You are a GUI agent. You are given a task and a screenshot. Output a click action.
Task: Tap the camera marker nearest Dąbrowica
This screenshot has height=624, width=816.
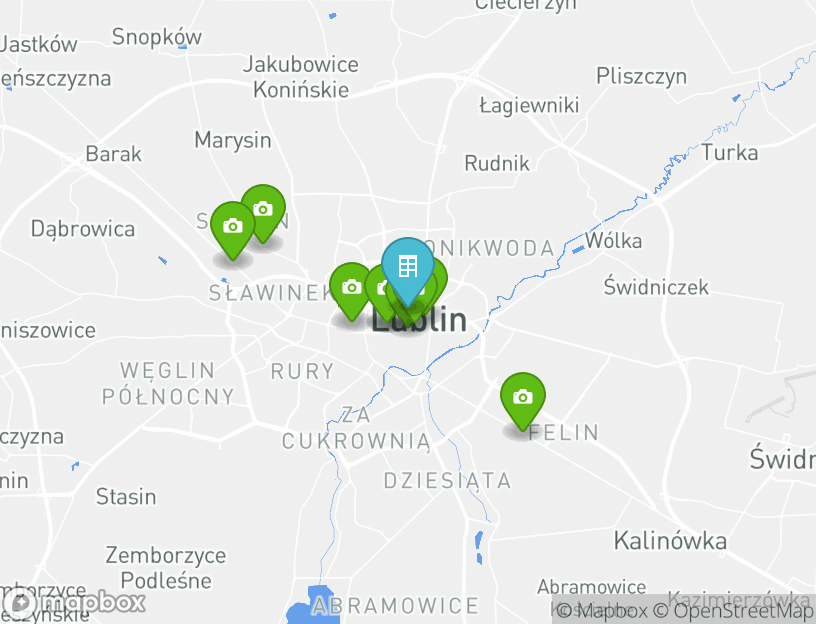232,227
